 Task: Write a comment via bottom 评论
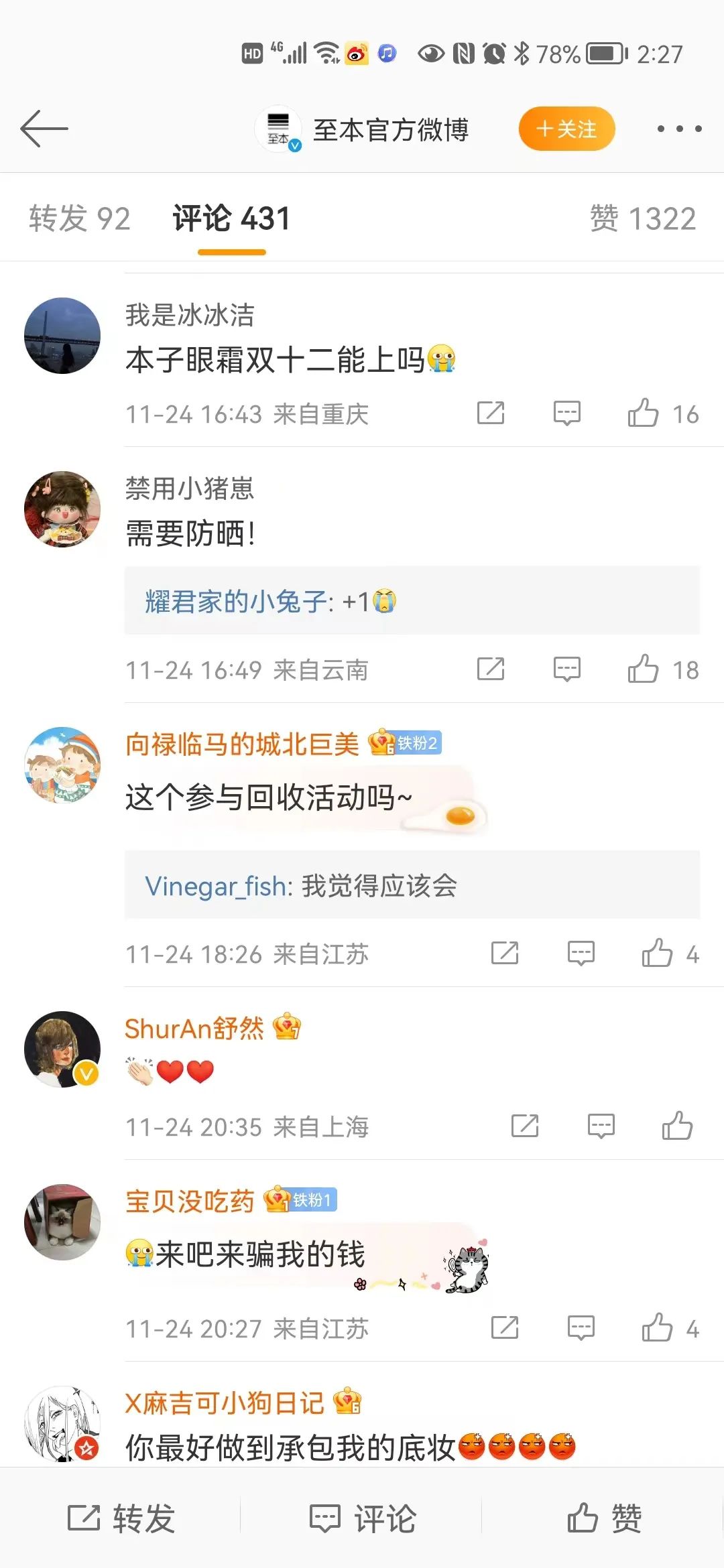pos(362,1518)
